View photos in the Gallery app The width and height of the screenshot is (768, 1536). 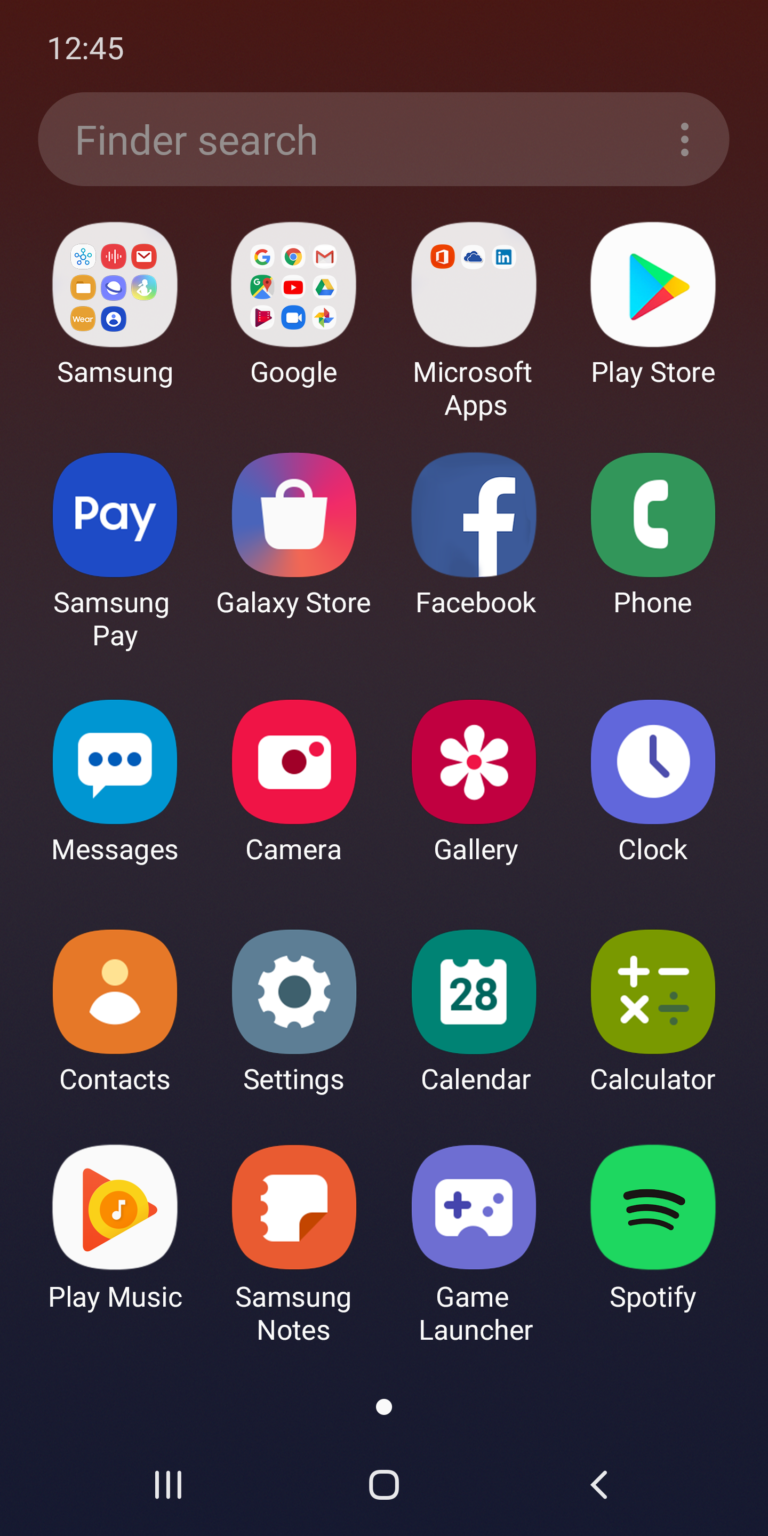click(x=474, y=761)
